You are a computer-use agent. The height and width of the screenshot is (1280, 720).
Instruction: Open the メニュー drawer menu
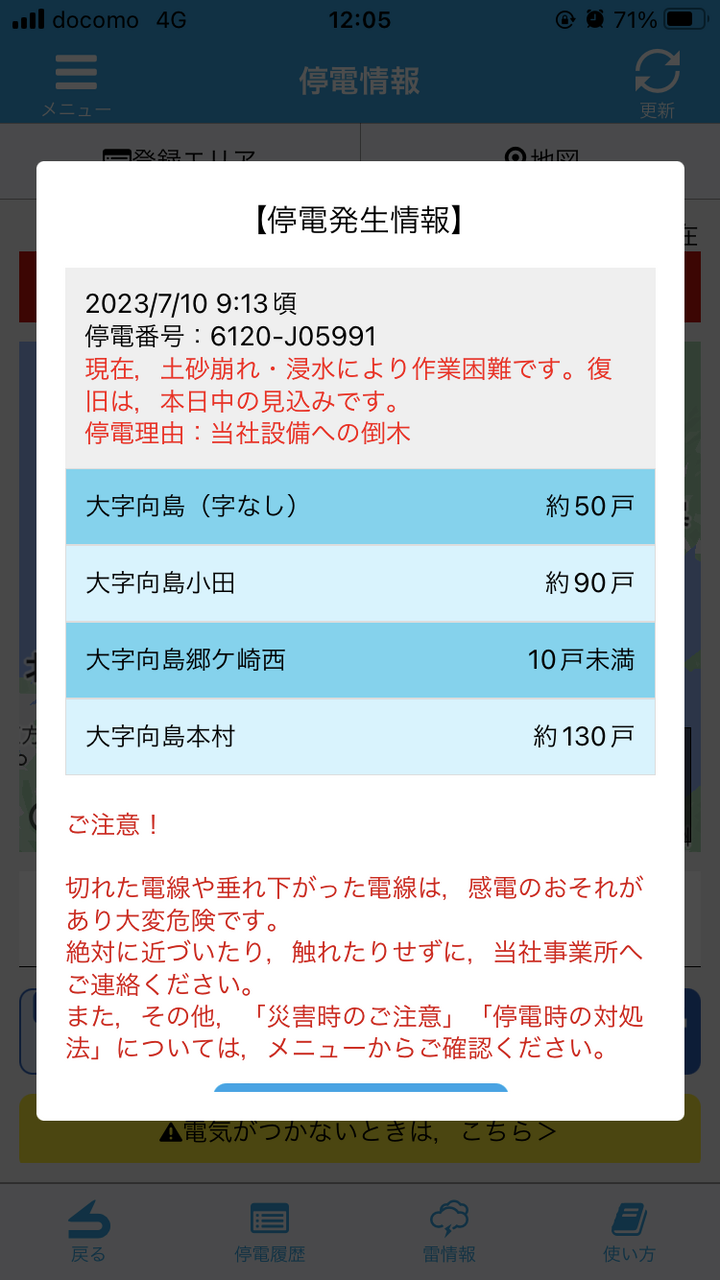76,82
